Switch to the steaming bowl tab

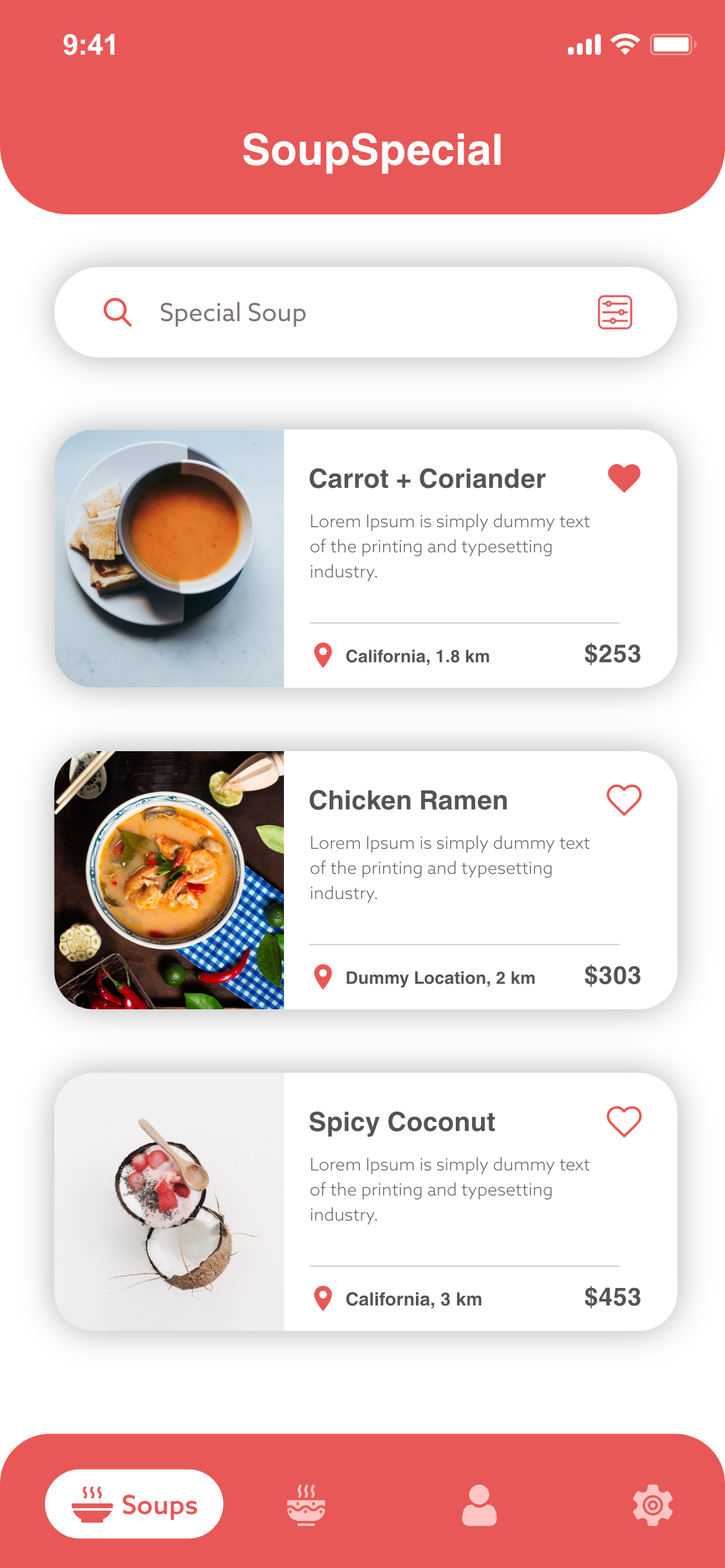306,1505
